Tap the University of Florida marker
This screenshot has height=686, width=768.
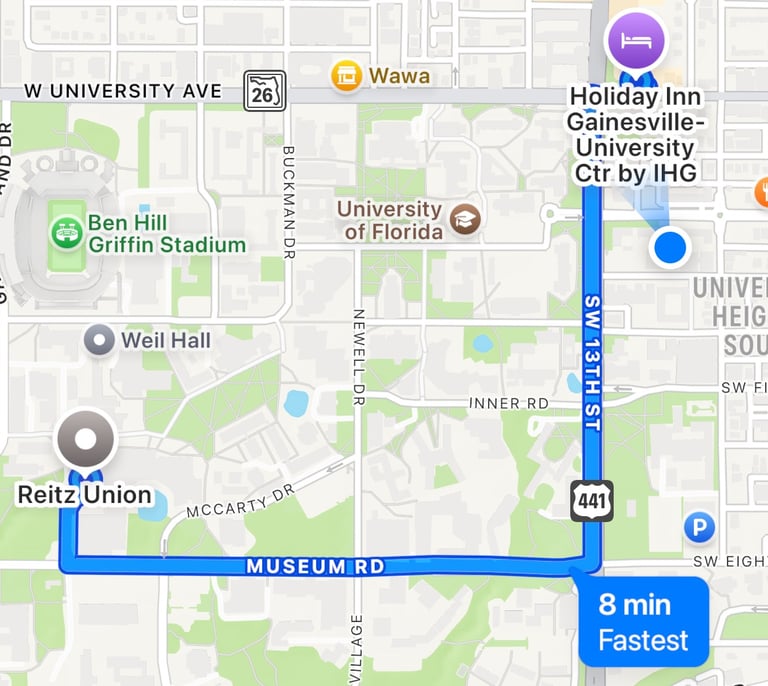click(464, 219)
